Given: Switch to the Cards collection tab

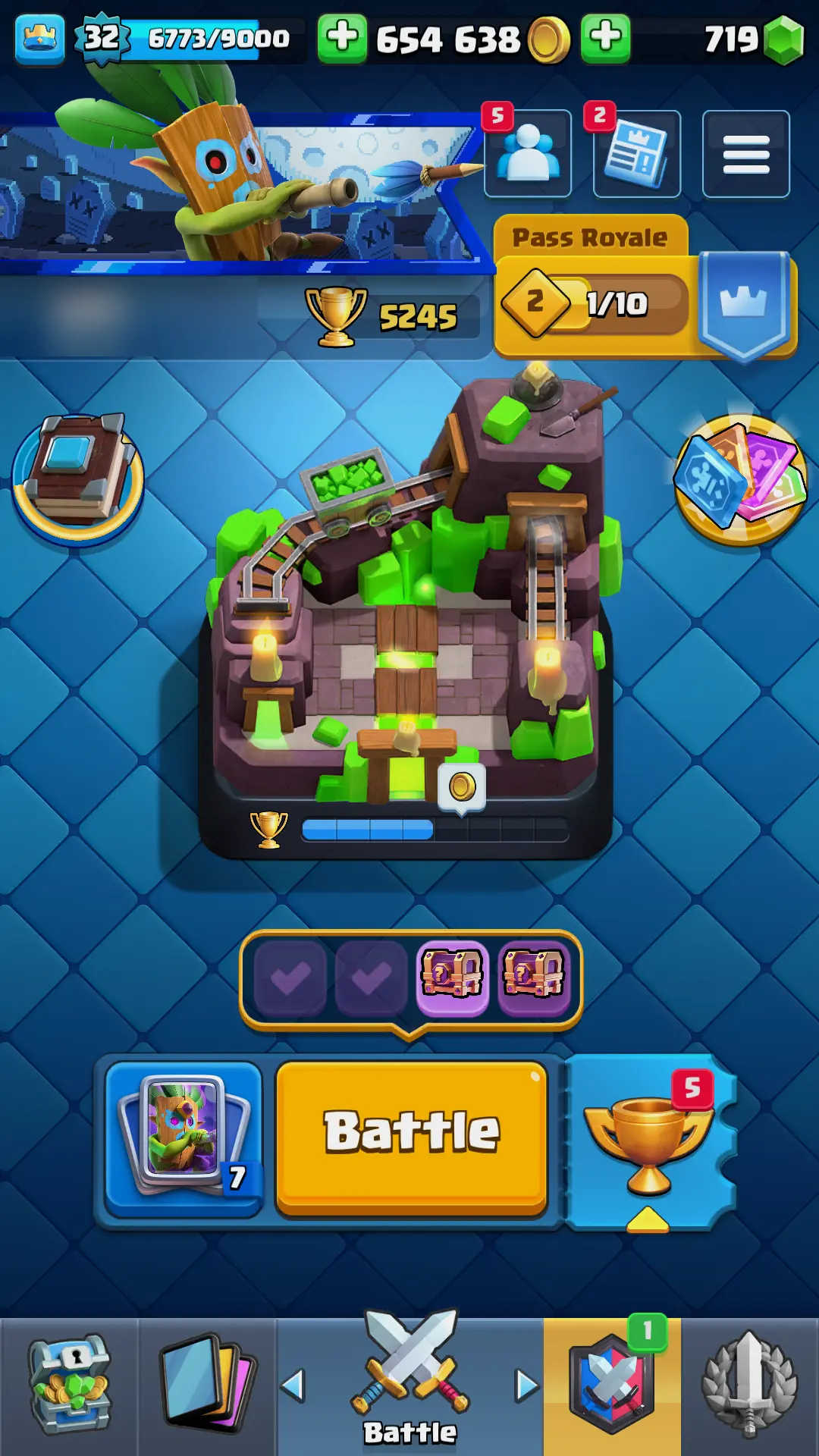Looking at the screenshot, I should coord(206,1385).
